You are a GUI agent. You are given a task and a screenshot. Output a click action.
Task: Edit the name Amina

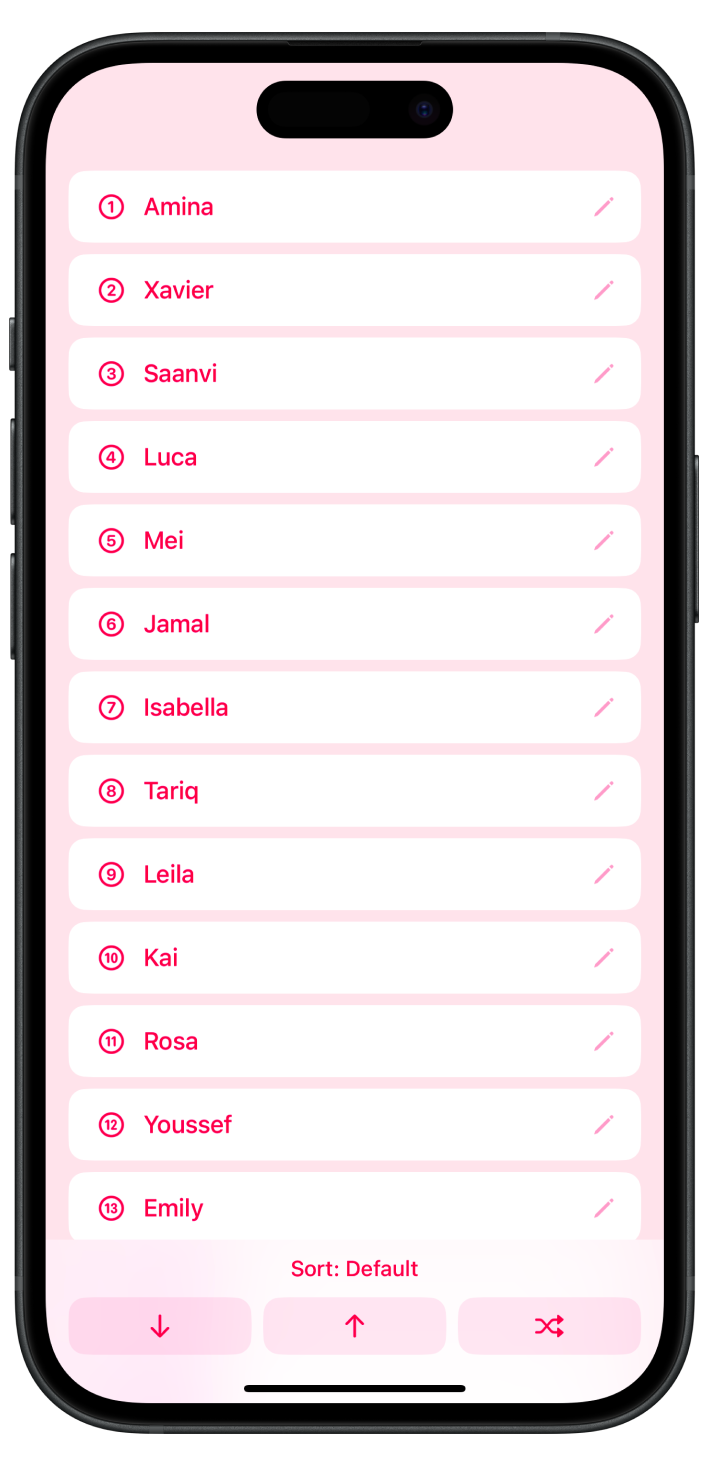tap(603, 206)
